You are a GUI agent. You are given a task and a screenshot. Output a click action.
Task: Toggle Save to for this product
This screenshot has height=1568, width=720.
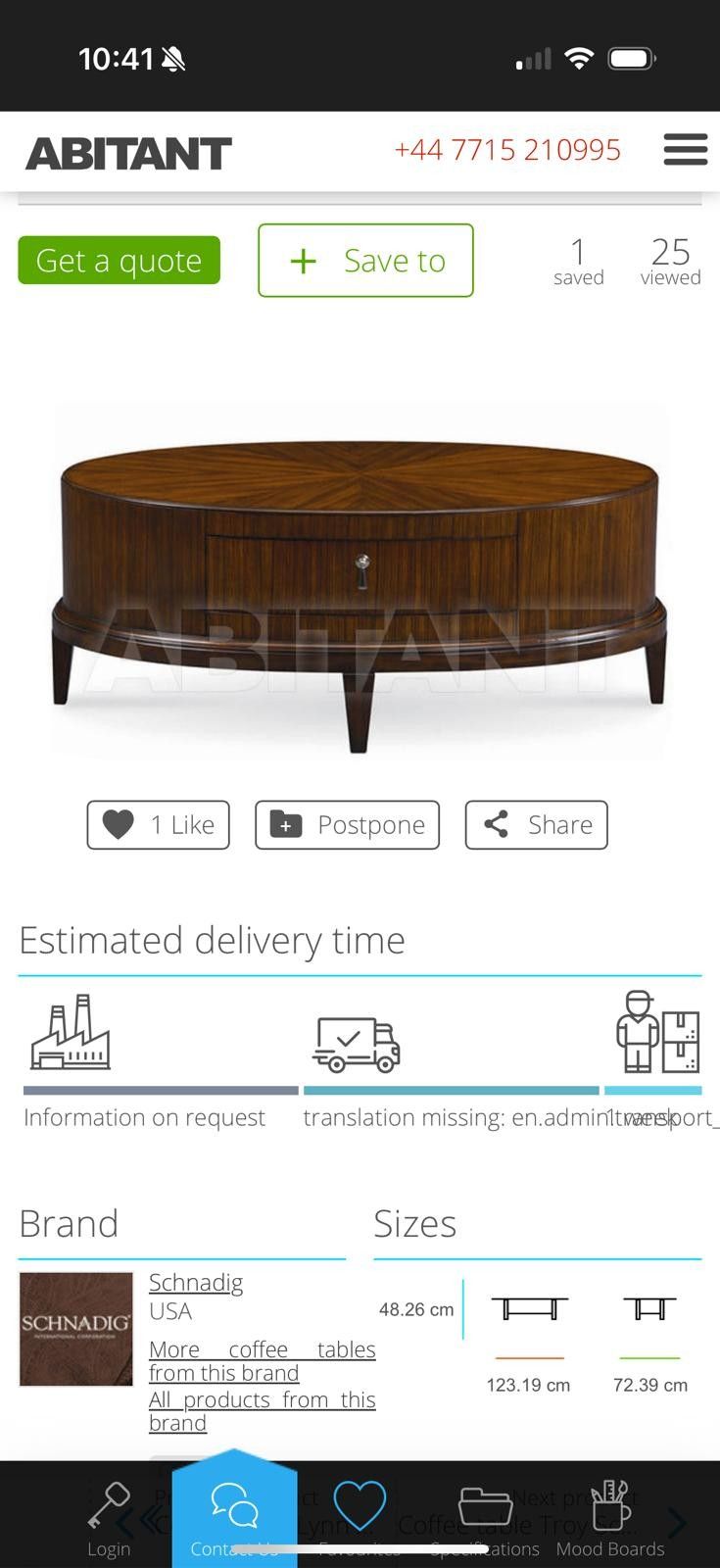[364, 261]
